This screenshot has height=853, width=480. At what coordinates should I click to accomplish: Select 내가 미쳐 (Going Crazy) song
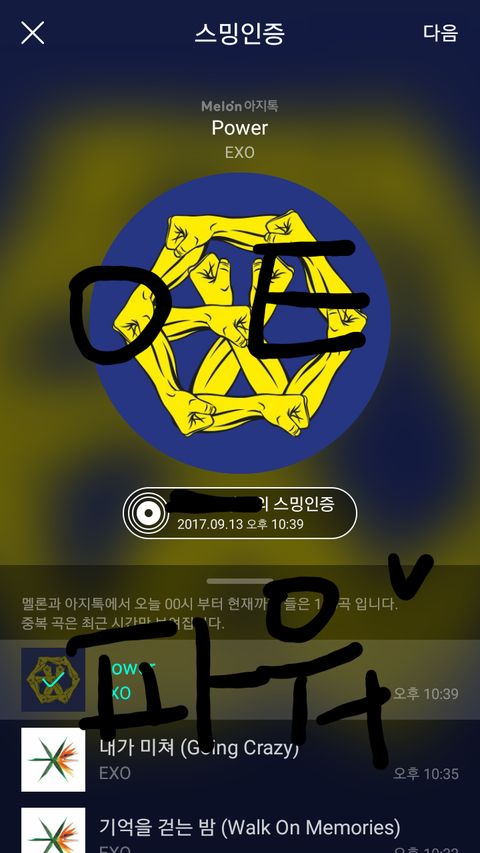click(x=240, y=759)
